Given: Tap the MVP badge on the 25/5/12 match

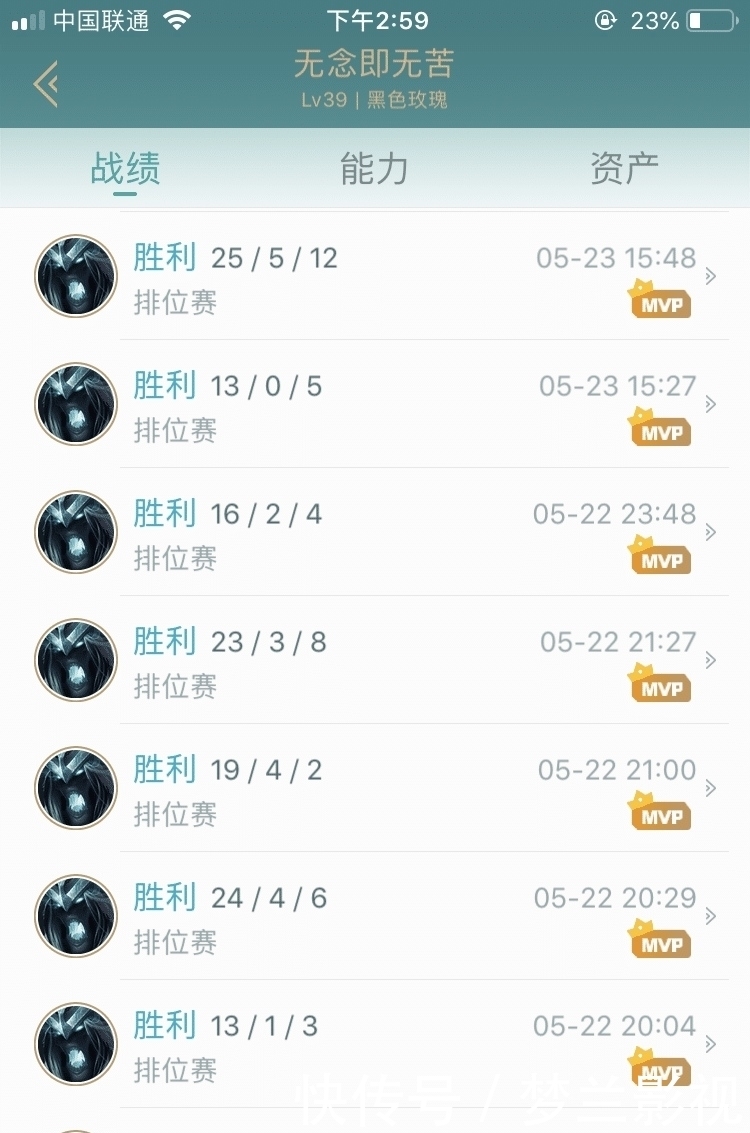Looking at the screenshot, I should click(660, 303).
